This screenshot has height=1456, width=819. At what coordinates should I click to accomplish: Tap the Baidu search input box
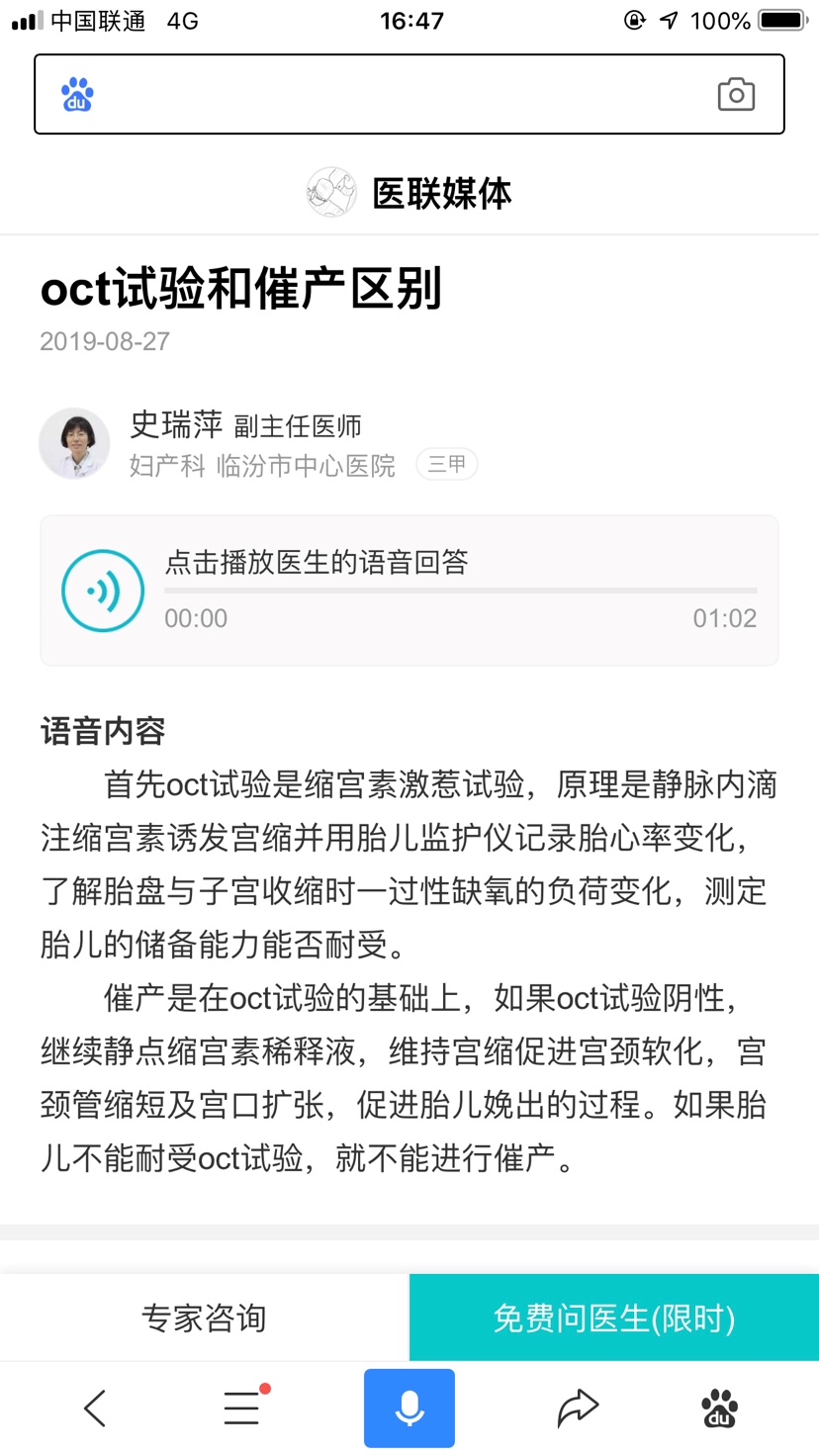tap(396, 95)
